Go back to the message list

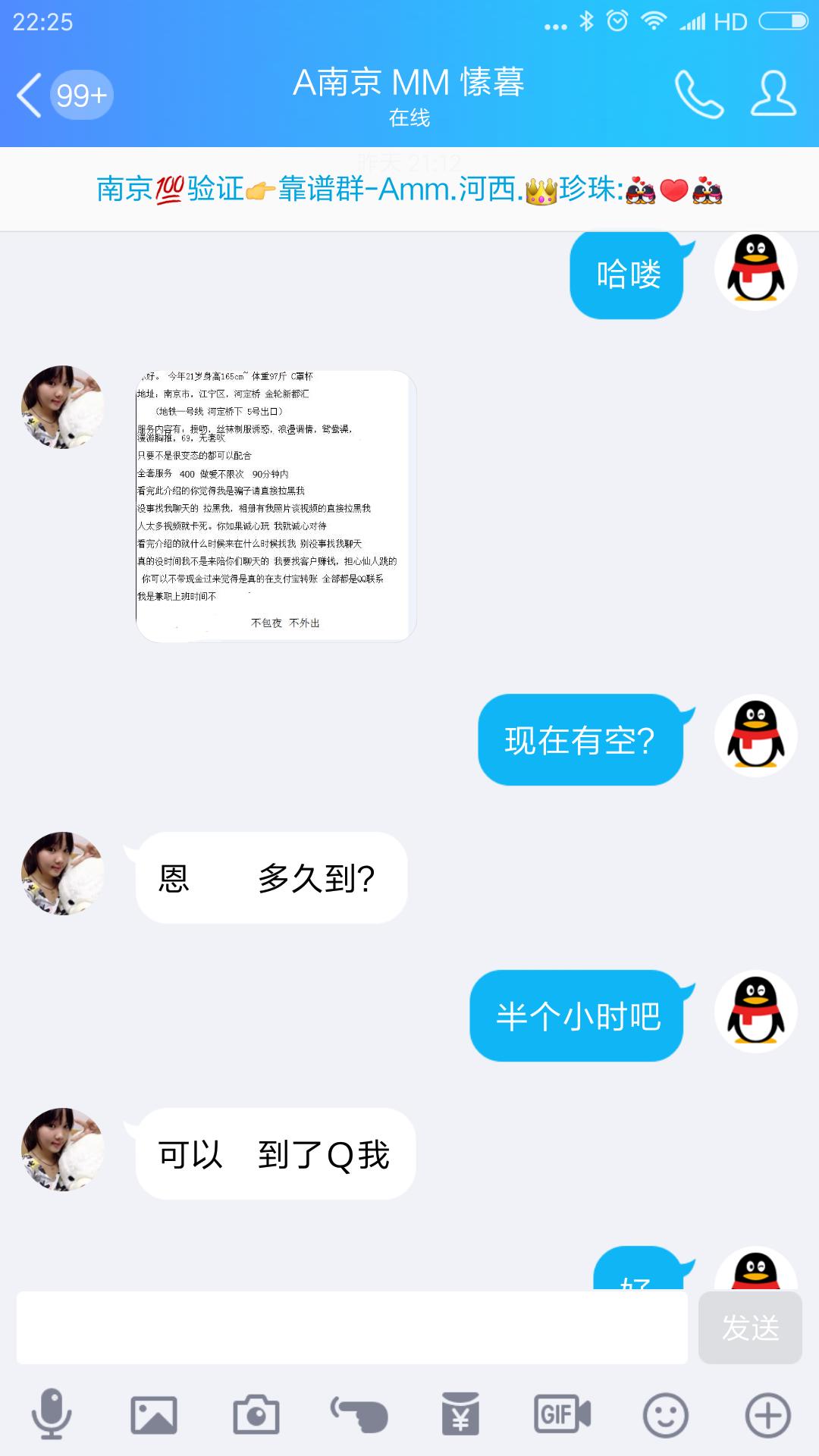30,96
